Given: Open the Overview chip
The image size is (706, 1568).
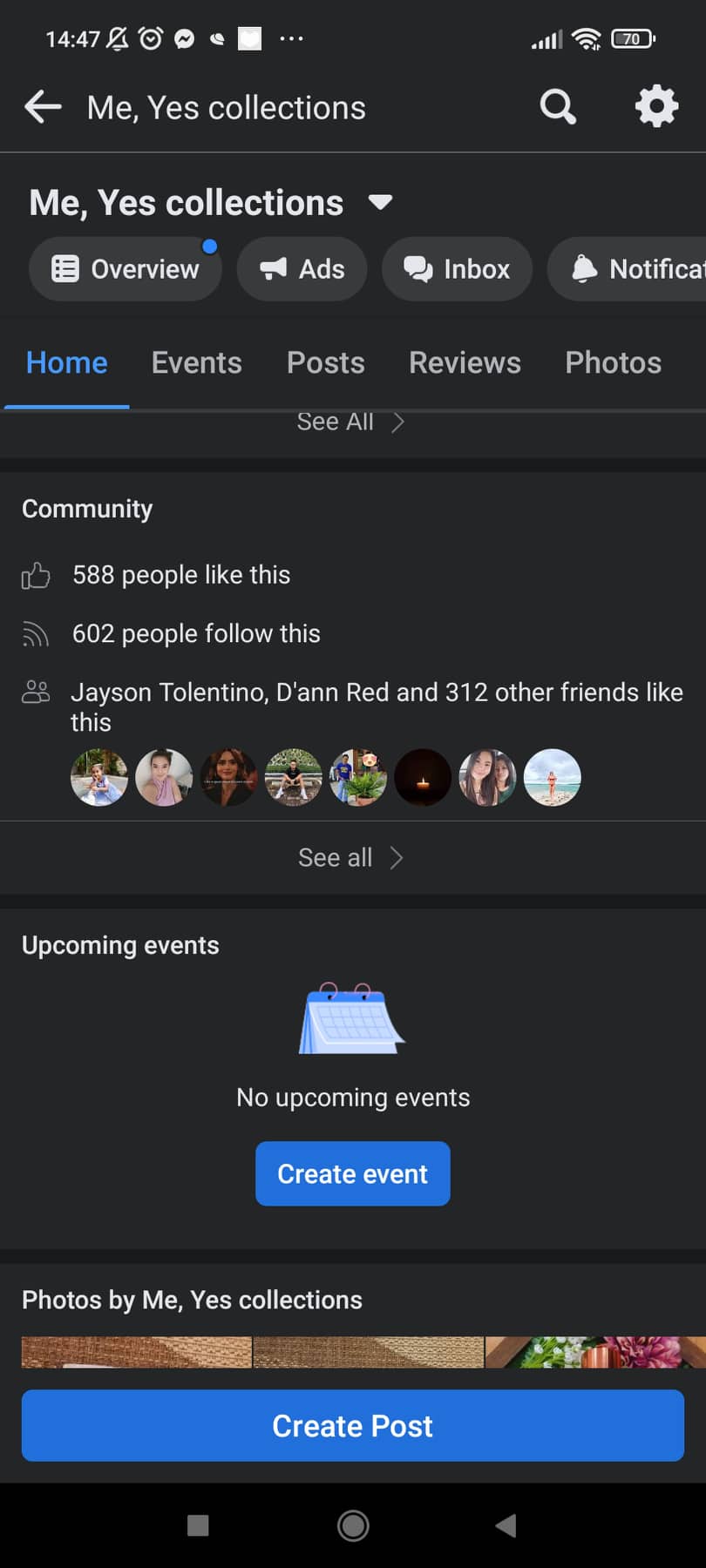Looking at the screenshot, I should (x=126, y=269).
